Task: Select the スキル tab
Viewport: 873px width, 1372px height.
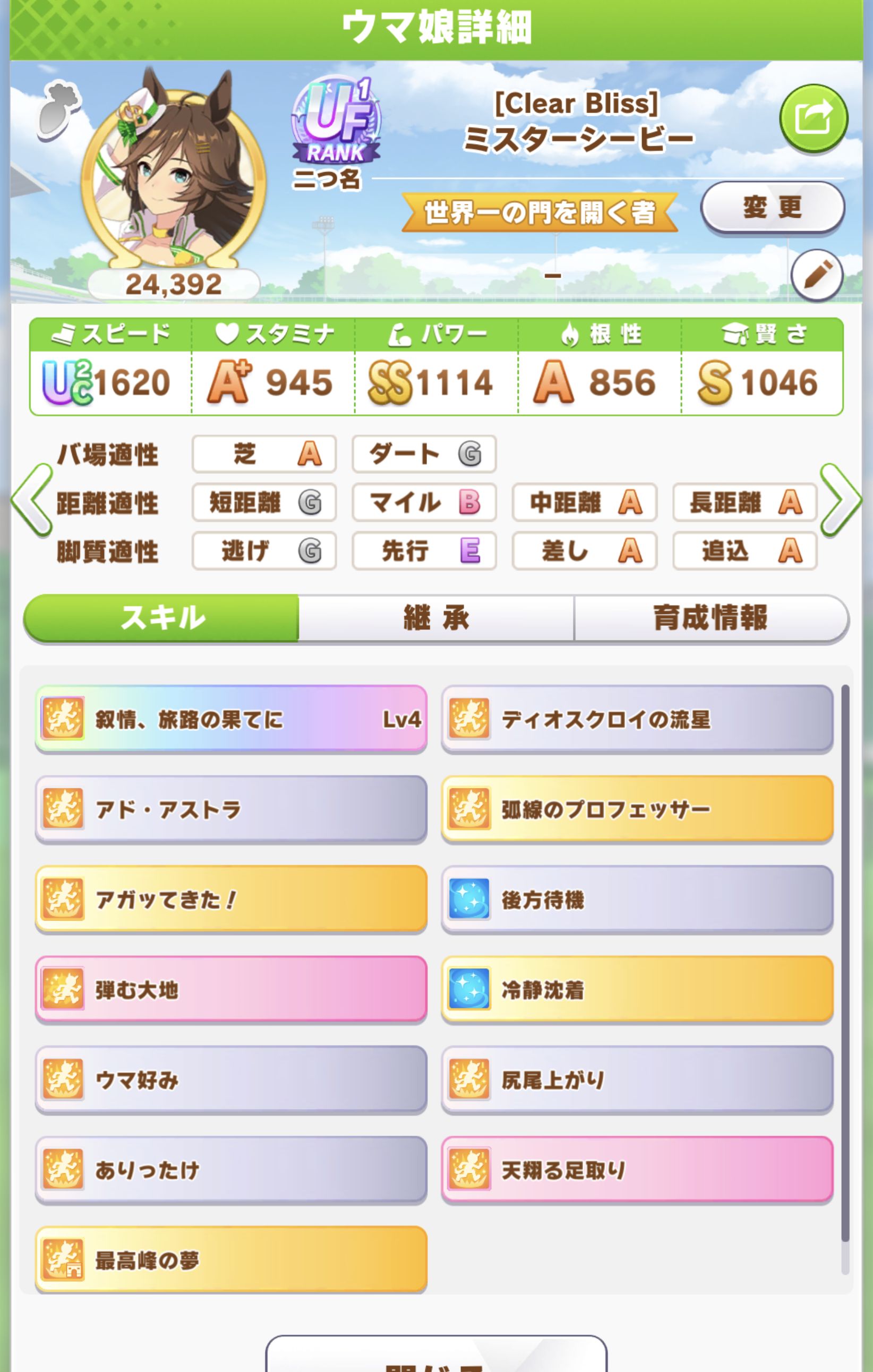Action: [x=162, y=618]
